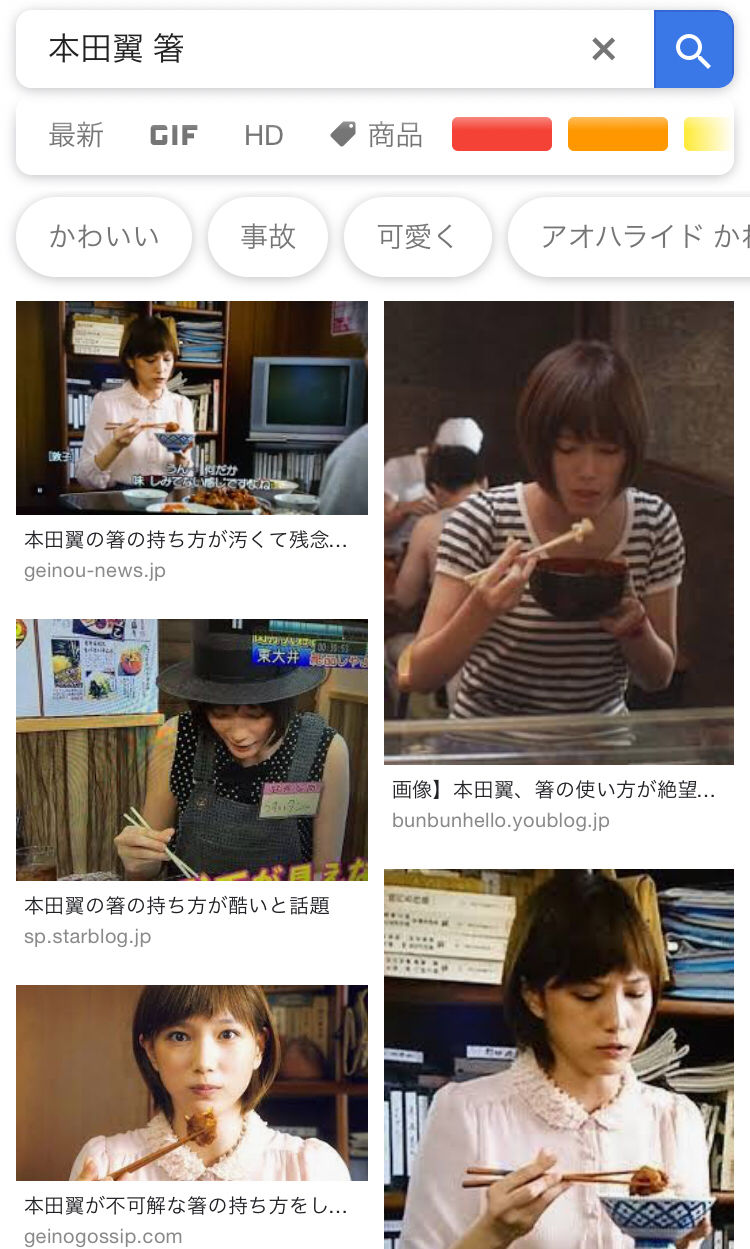Viewport: 750px width, 1249px height.
Task: Select the orange color filter
Action: [x=617, y=134]
